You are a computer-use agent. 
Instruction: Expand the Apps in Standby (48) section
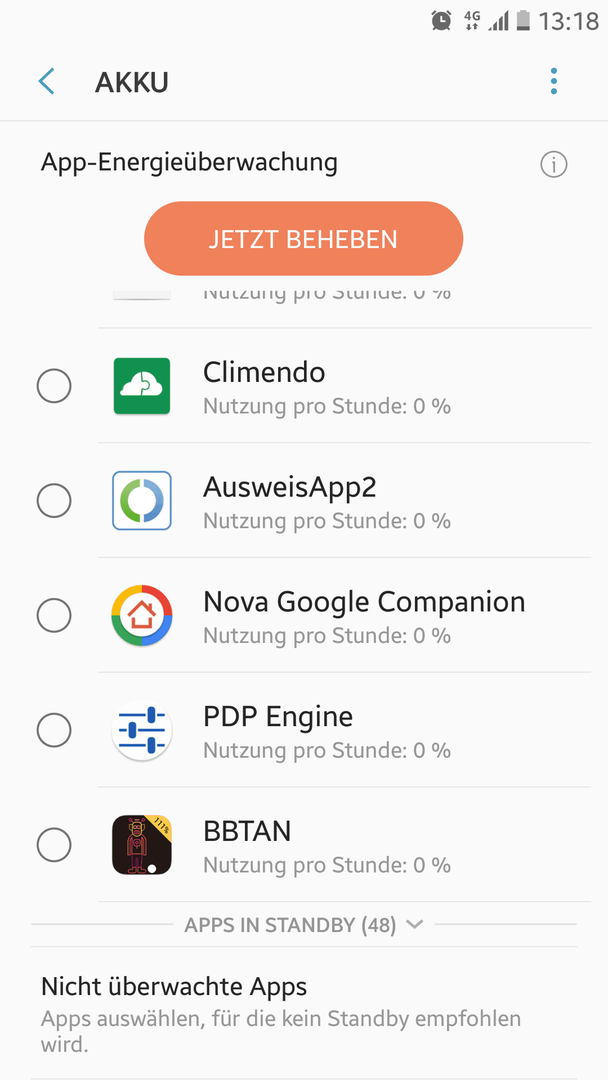(304, 925)
